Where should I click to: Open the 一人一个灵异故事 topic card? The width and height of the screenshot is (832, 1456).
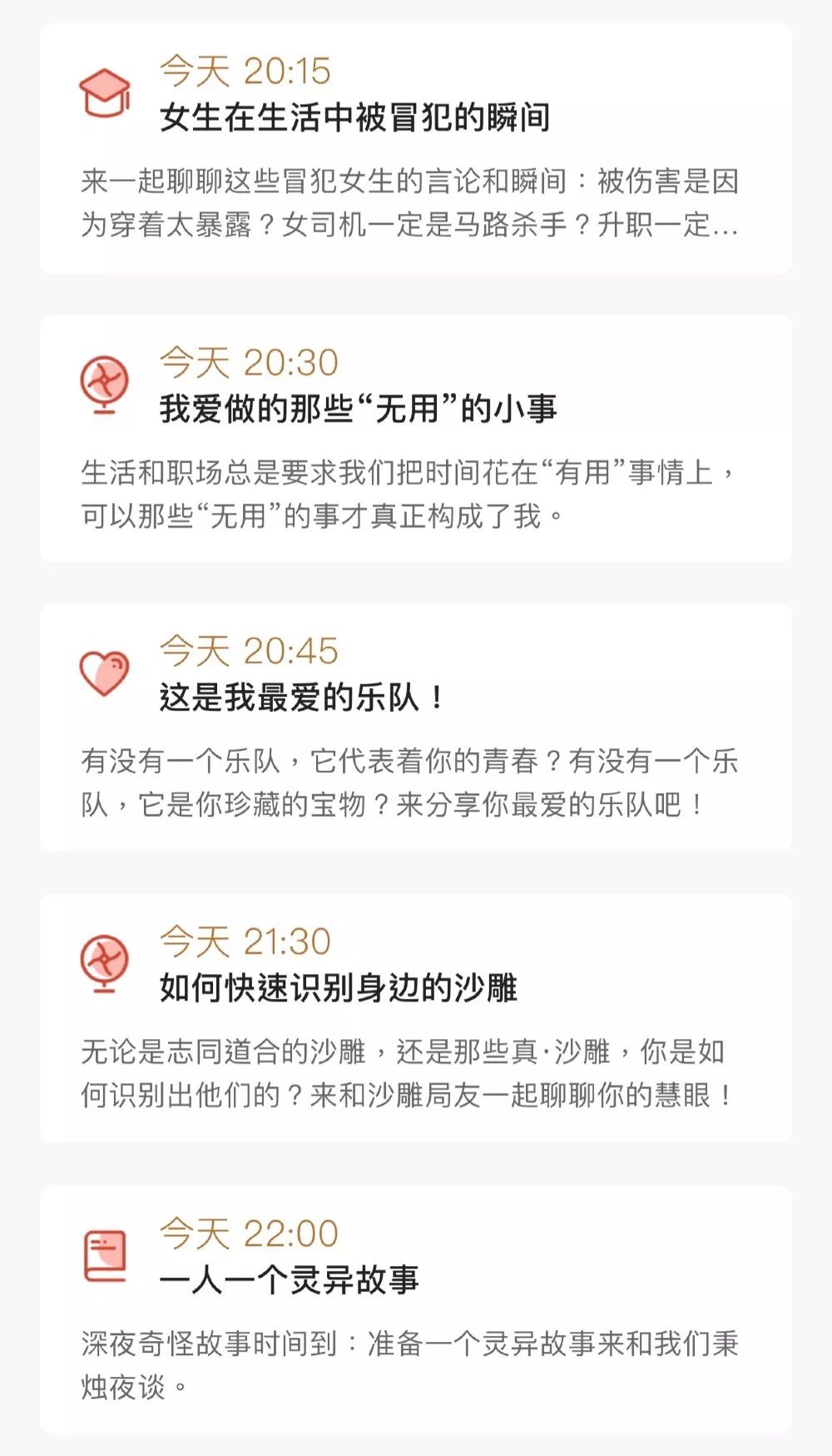tap(416, 1309)
